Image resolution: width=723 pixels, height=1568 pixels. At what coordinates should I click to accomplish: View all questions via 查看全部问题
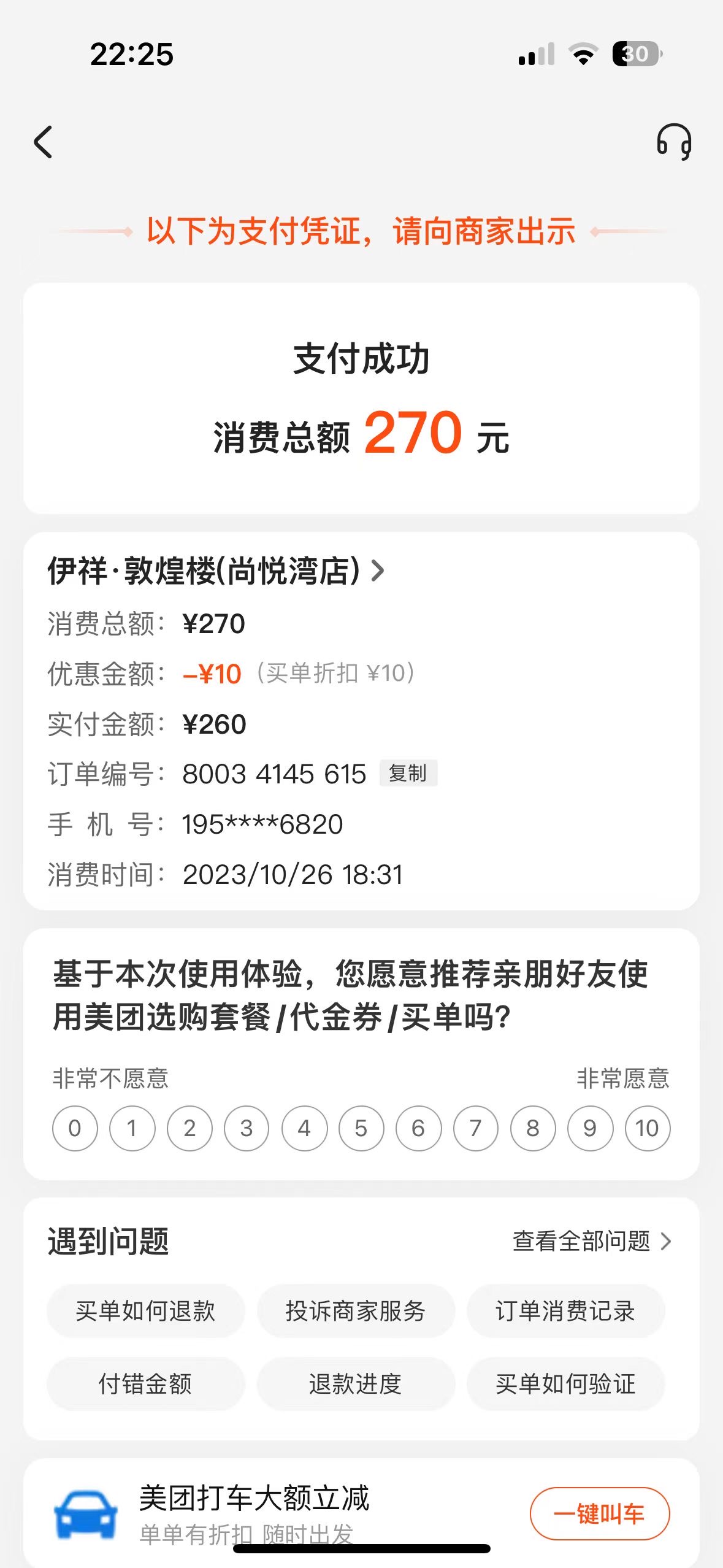592,1241
